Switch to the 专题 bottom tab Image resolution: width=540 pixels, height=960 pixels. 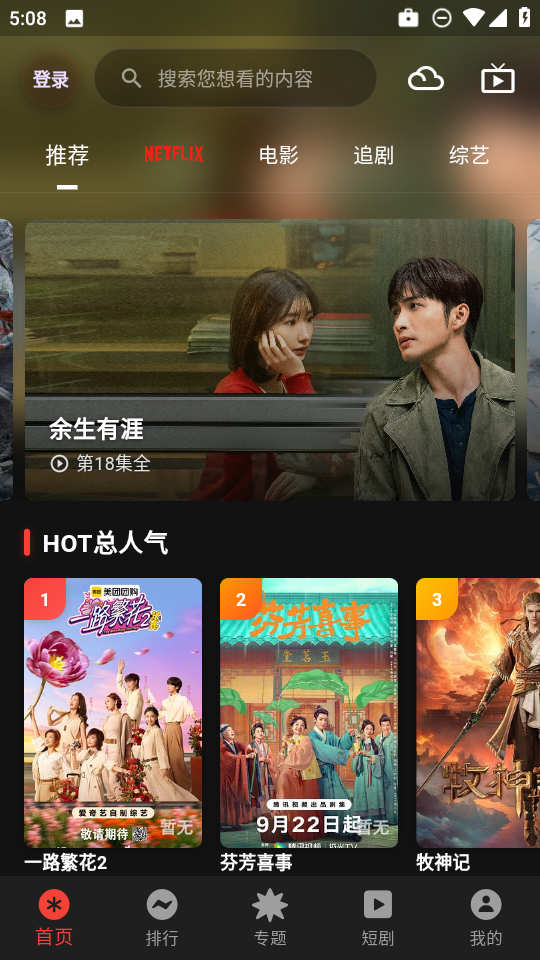270,918
